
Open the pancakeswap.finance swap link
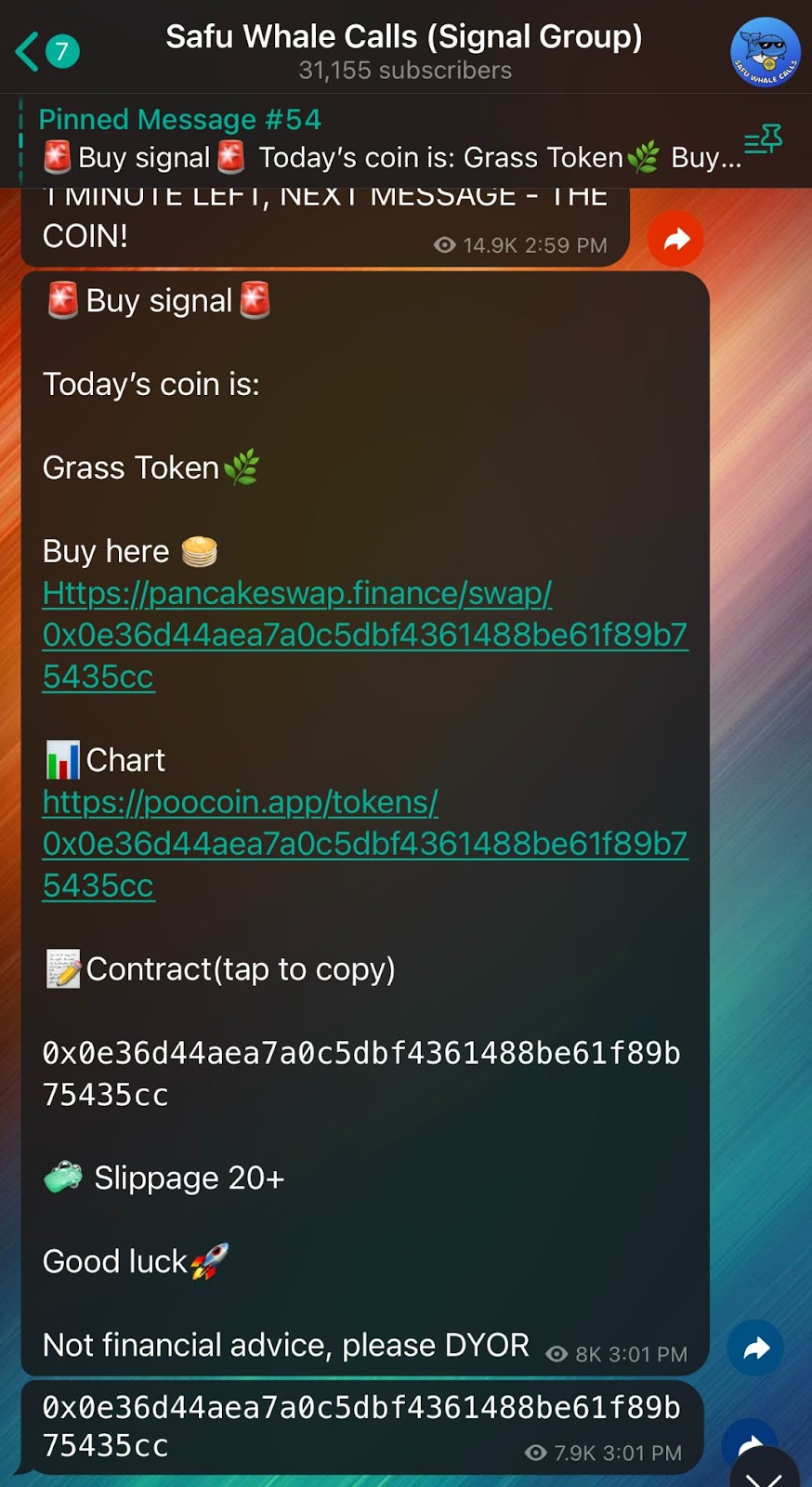364,635
